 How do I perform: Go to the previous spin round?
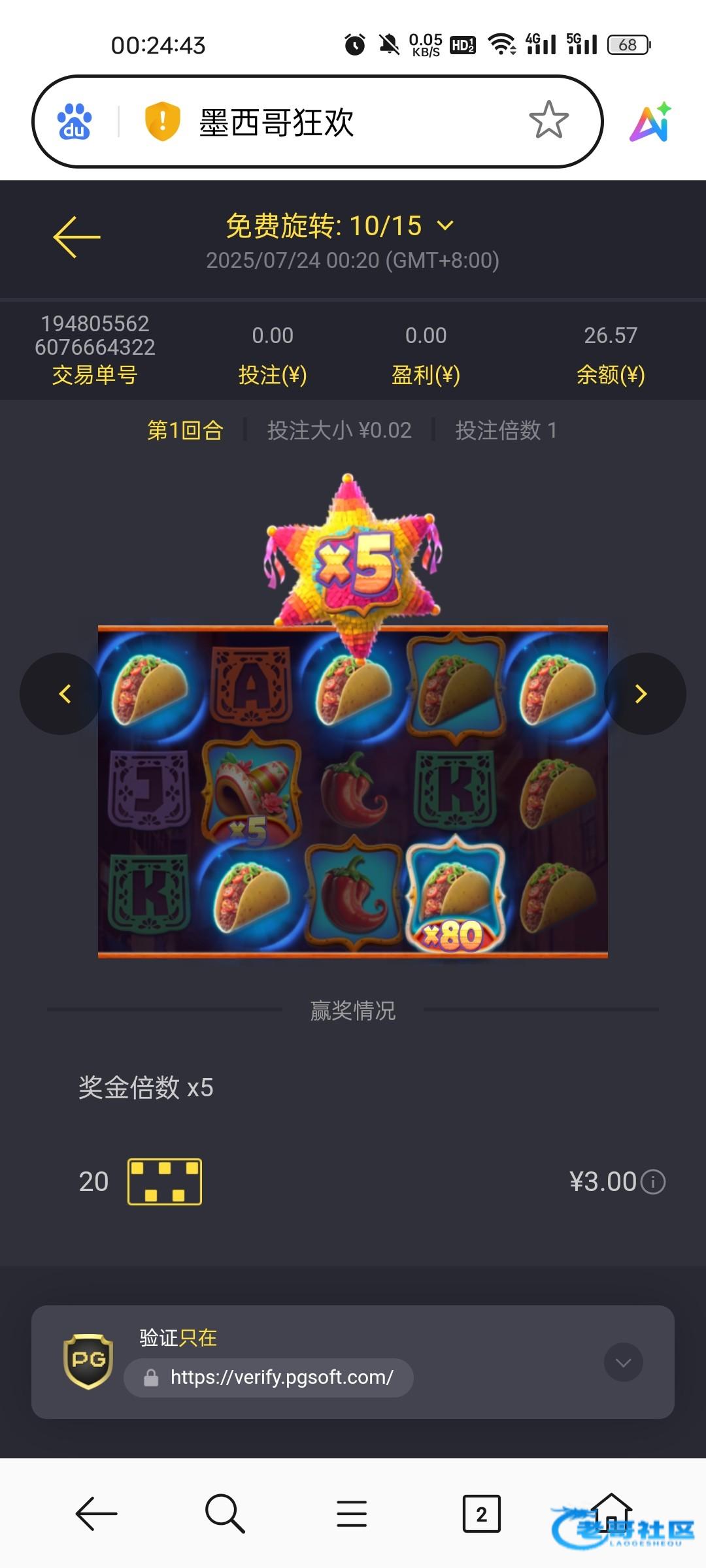click(62, 694)
